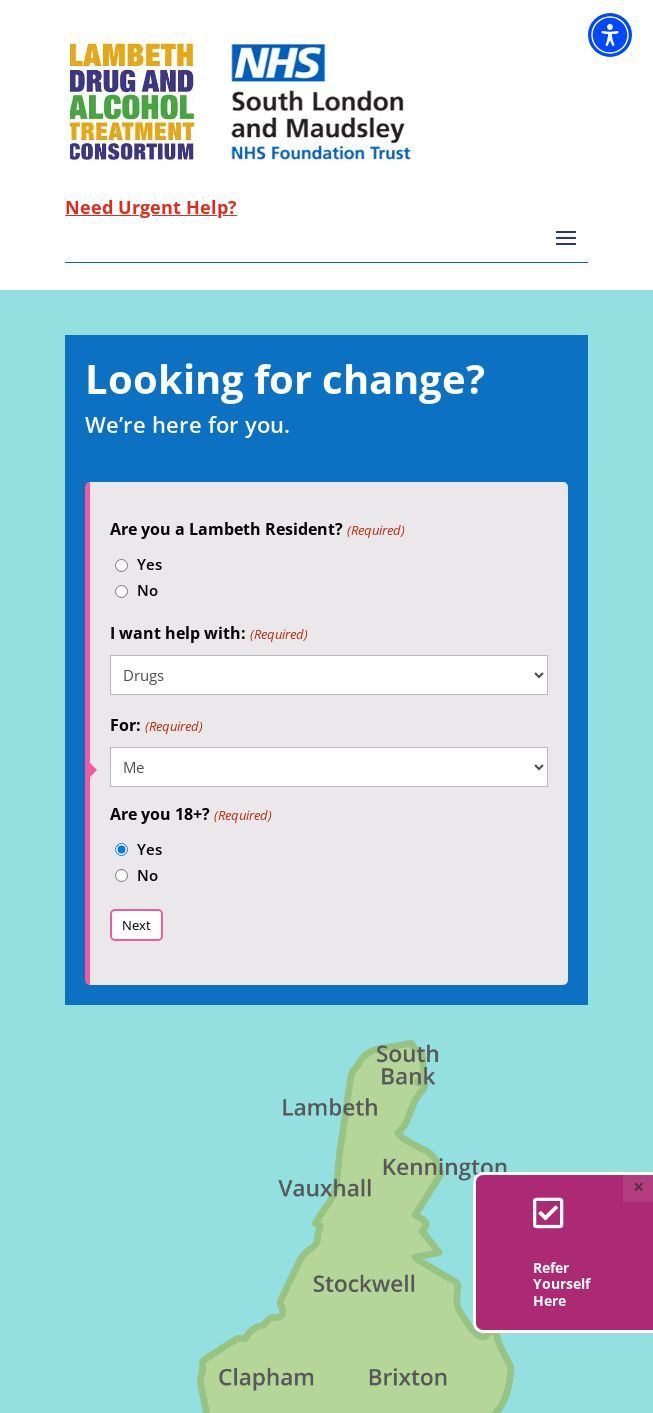Expand the 'For' dropdown showing Me

coord(328,767)
